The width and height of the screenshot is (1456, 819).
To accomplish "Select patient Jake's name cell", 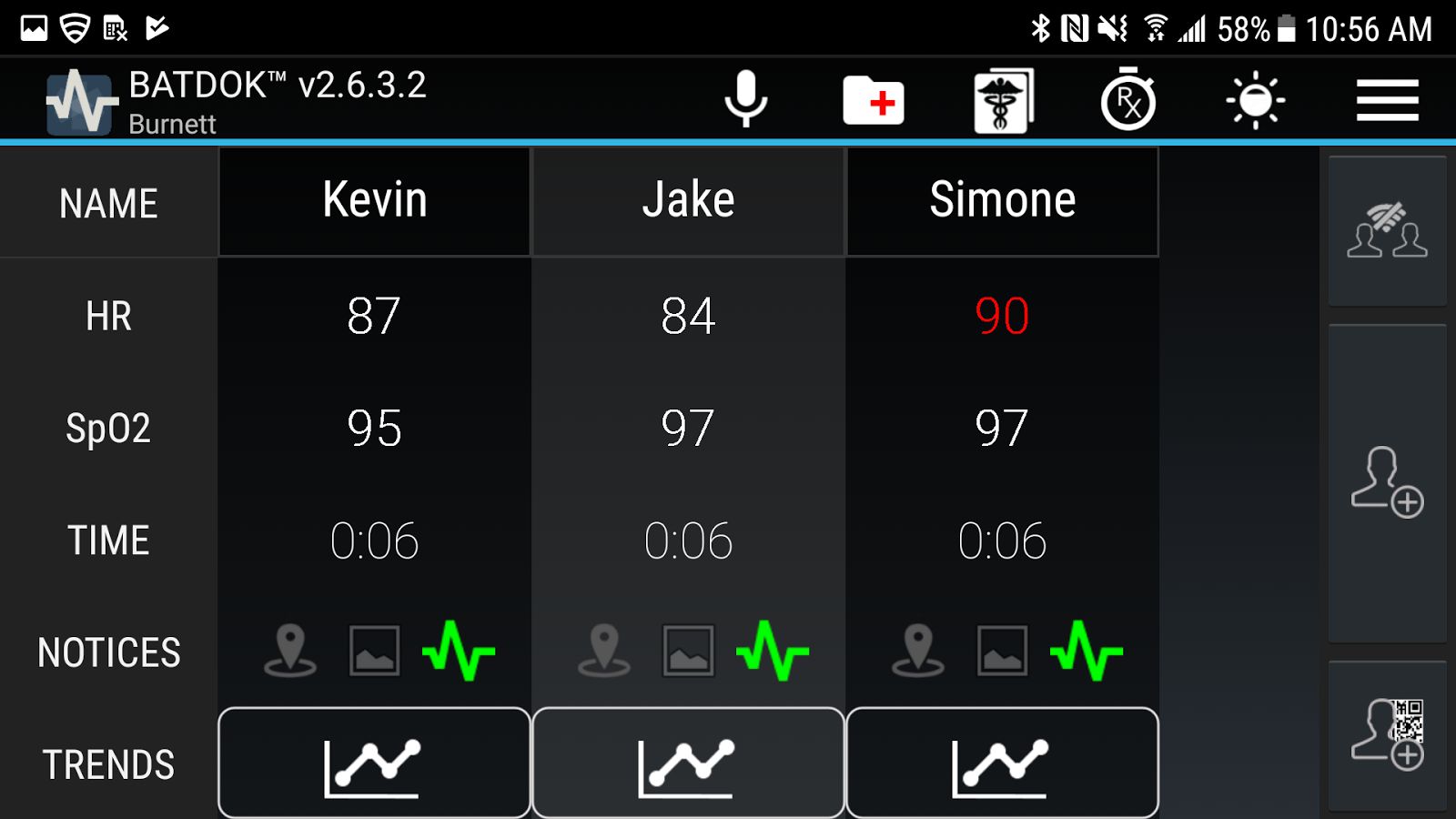I will click(688, 201).
